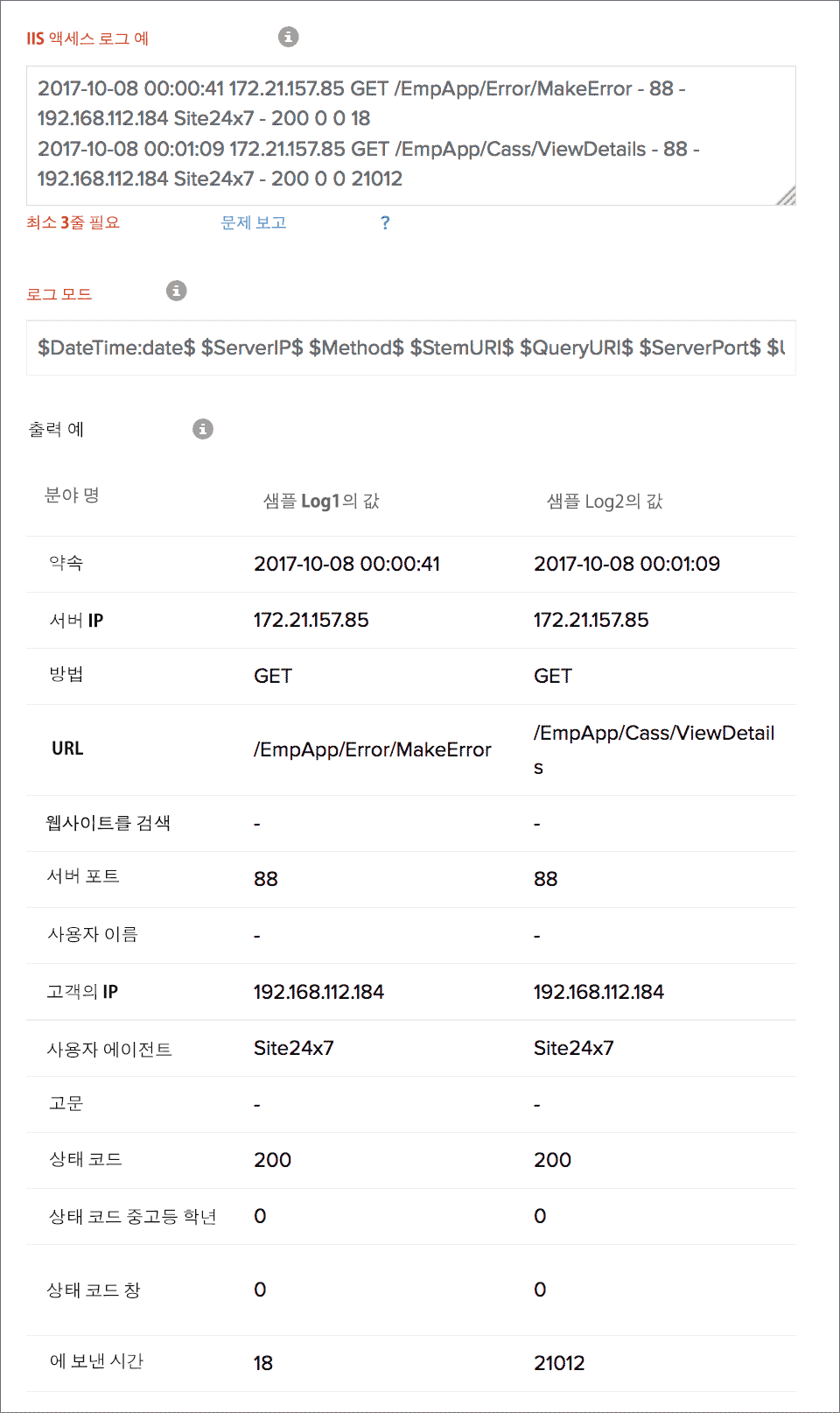Tap the info icon beside IIS 액세스 로그 예

point(288,37)
